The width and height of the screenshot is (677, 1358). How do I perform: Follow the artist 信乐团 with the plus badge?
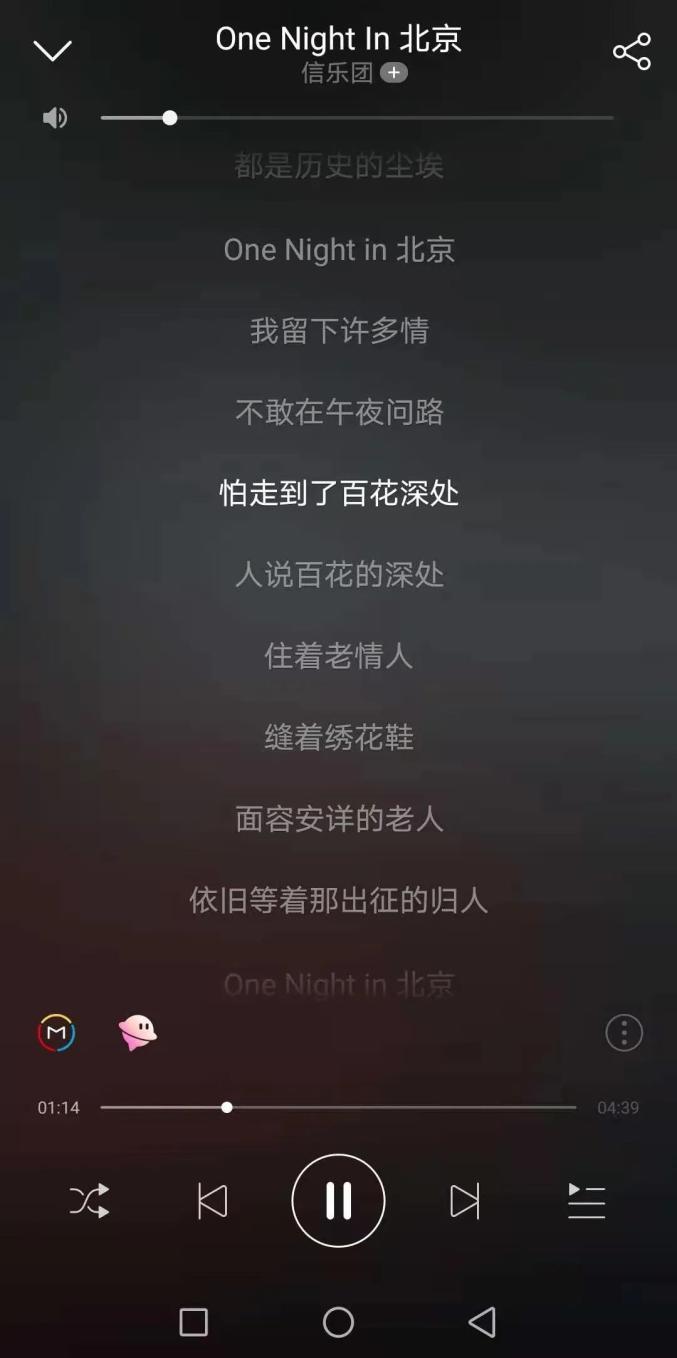tap(394, 73)
